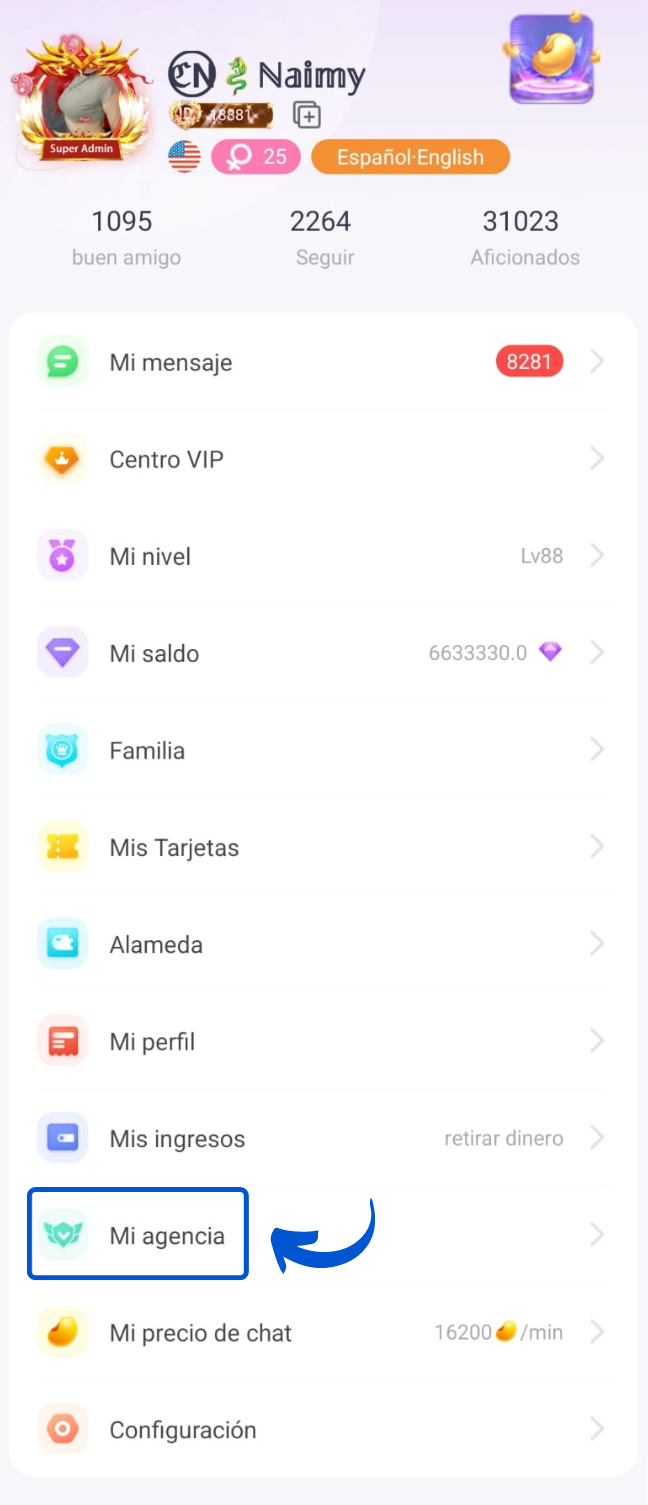Image resolution: width=648 pixels, height=1505 pixels.
Task: Copy the user ID with the copy icon
Action: (307, 115)
